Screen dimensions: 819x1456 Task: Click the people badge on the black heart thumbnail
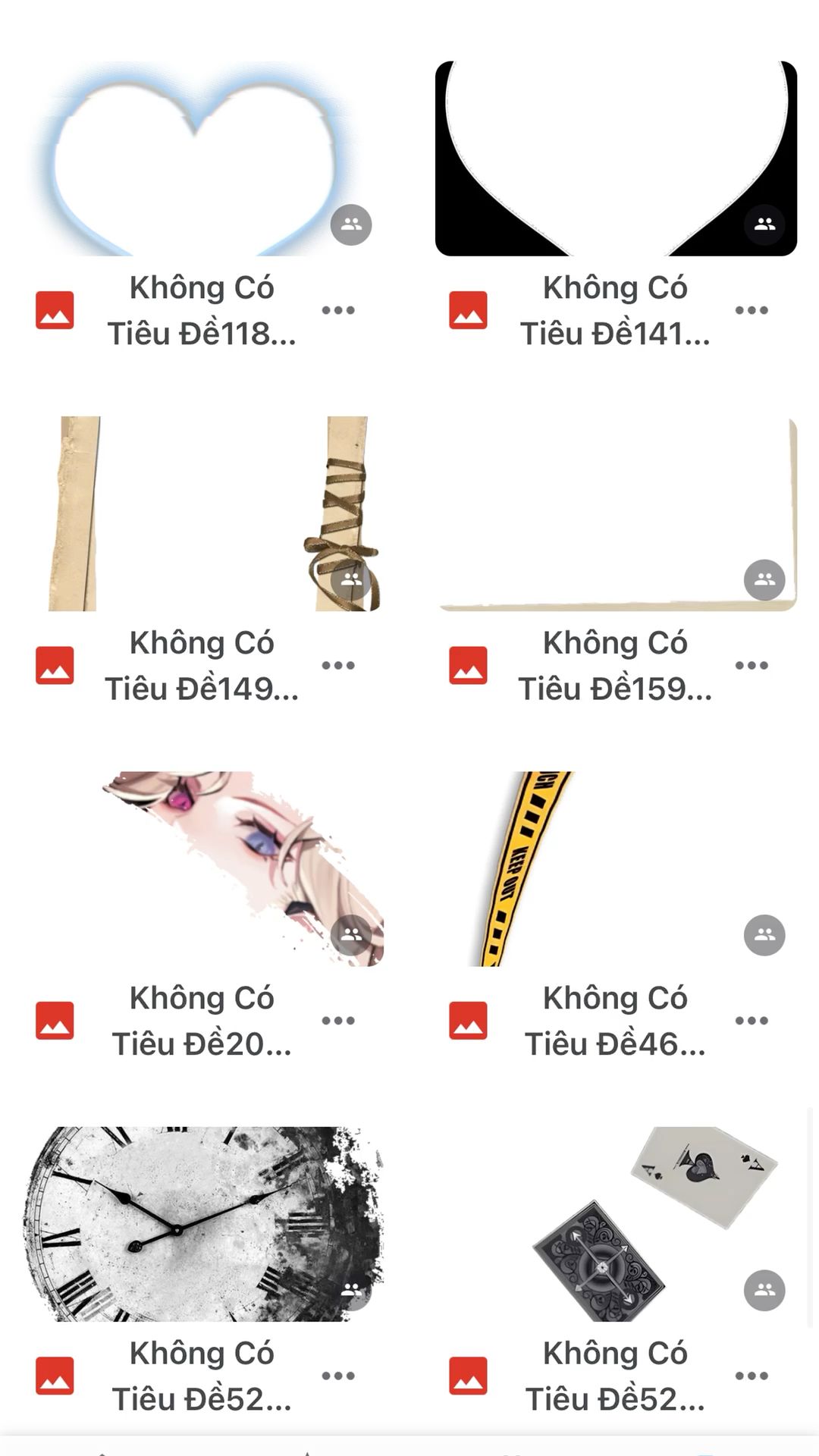click(x=764, y=223)
